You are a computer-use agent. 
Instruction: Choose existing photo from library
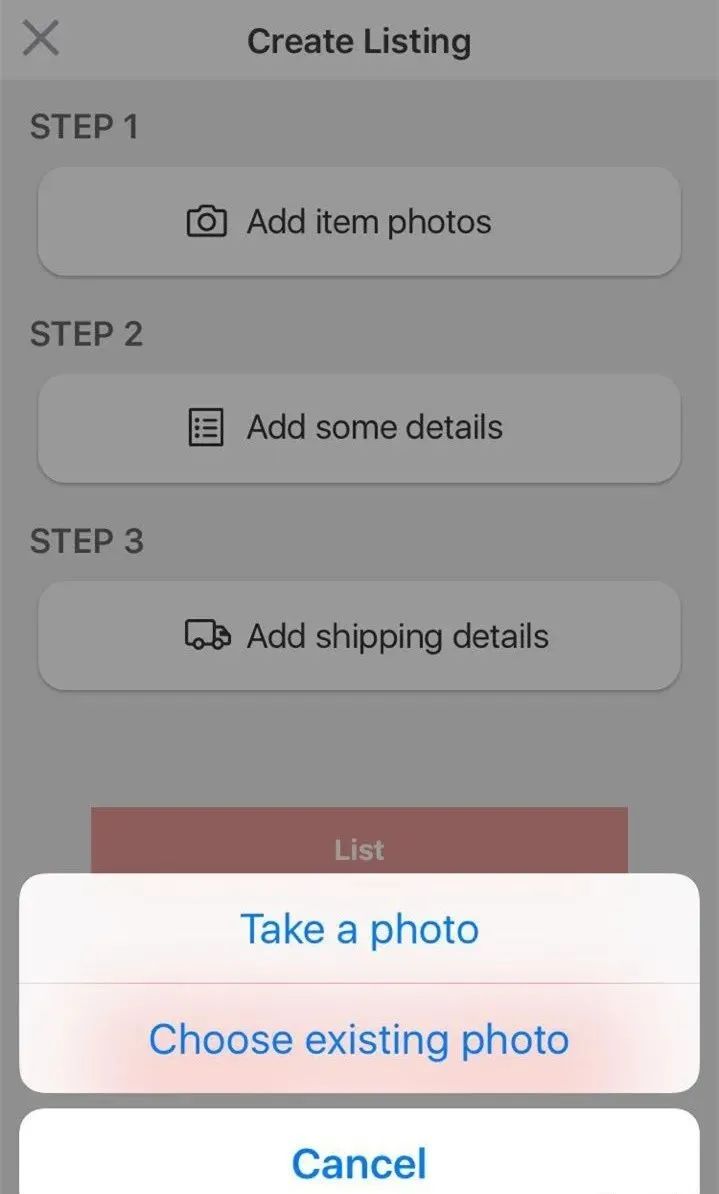click(x=359, y=1039)
